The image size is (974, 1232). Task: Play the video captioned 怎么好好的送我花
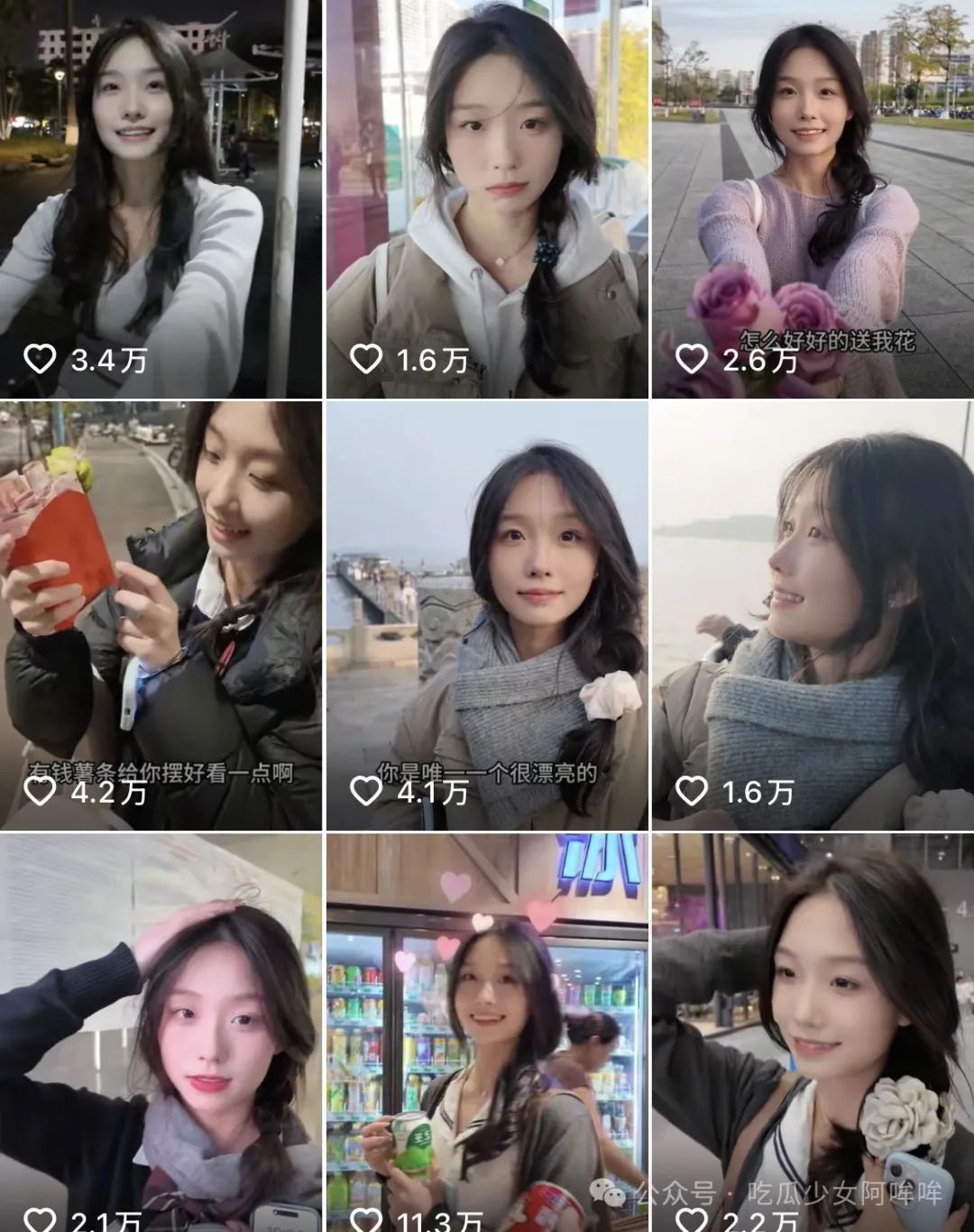[x=813, y=198]
